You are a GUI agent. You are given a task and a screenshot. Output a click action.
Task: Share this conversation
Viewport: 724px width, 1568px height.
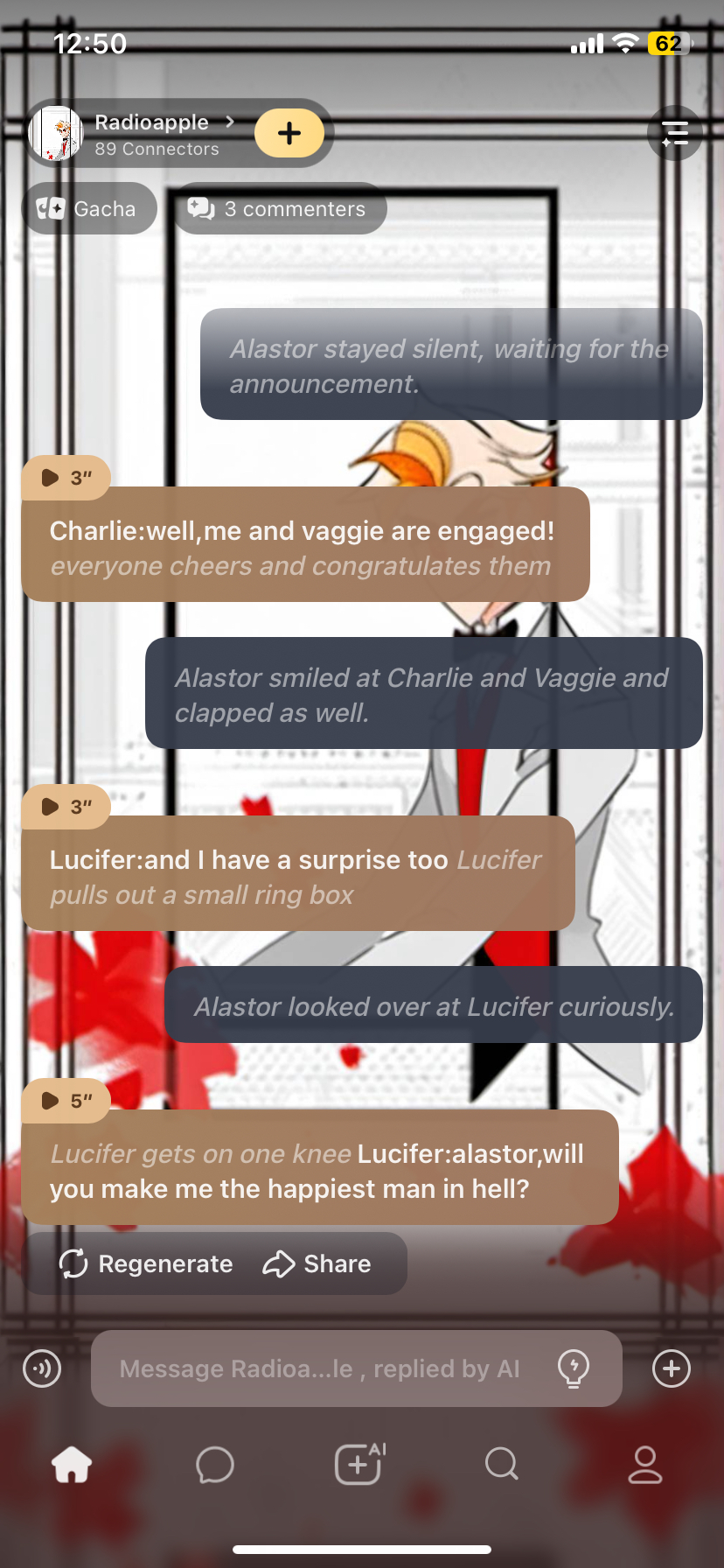[x=317, y=1263]
